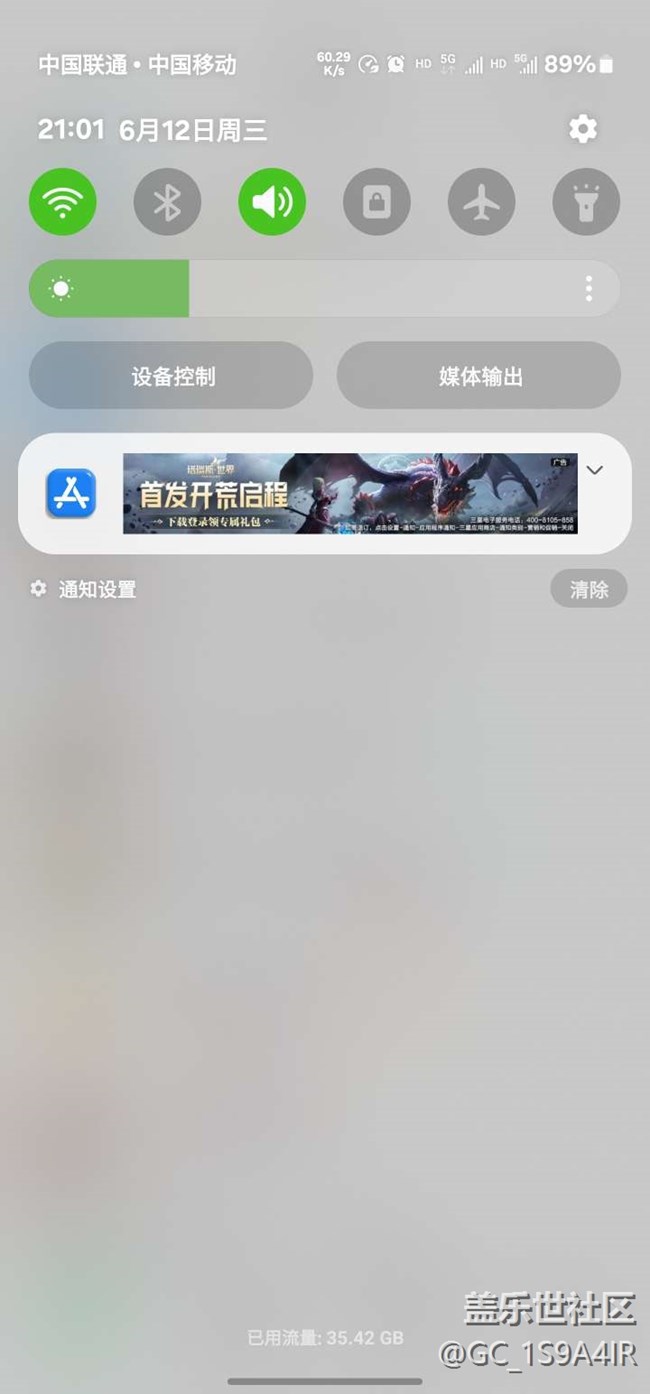This screenshot has height=1394, width=650.
Task: Open settings via the gear icon
Action: [x=583, y=129]
